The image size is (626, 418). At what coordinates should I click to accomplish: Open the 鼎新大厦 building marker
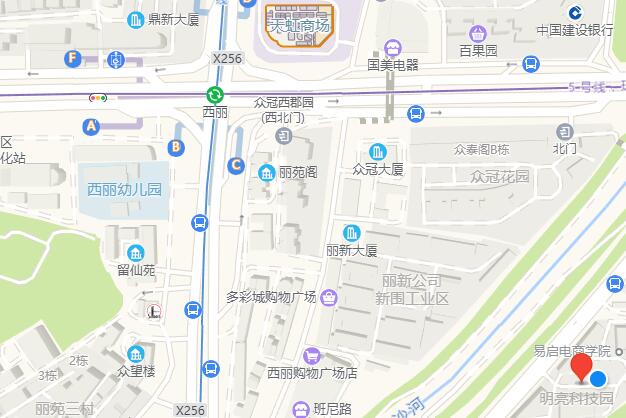pos(135,18)
